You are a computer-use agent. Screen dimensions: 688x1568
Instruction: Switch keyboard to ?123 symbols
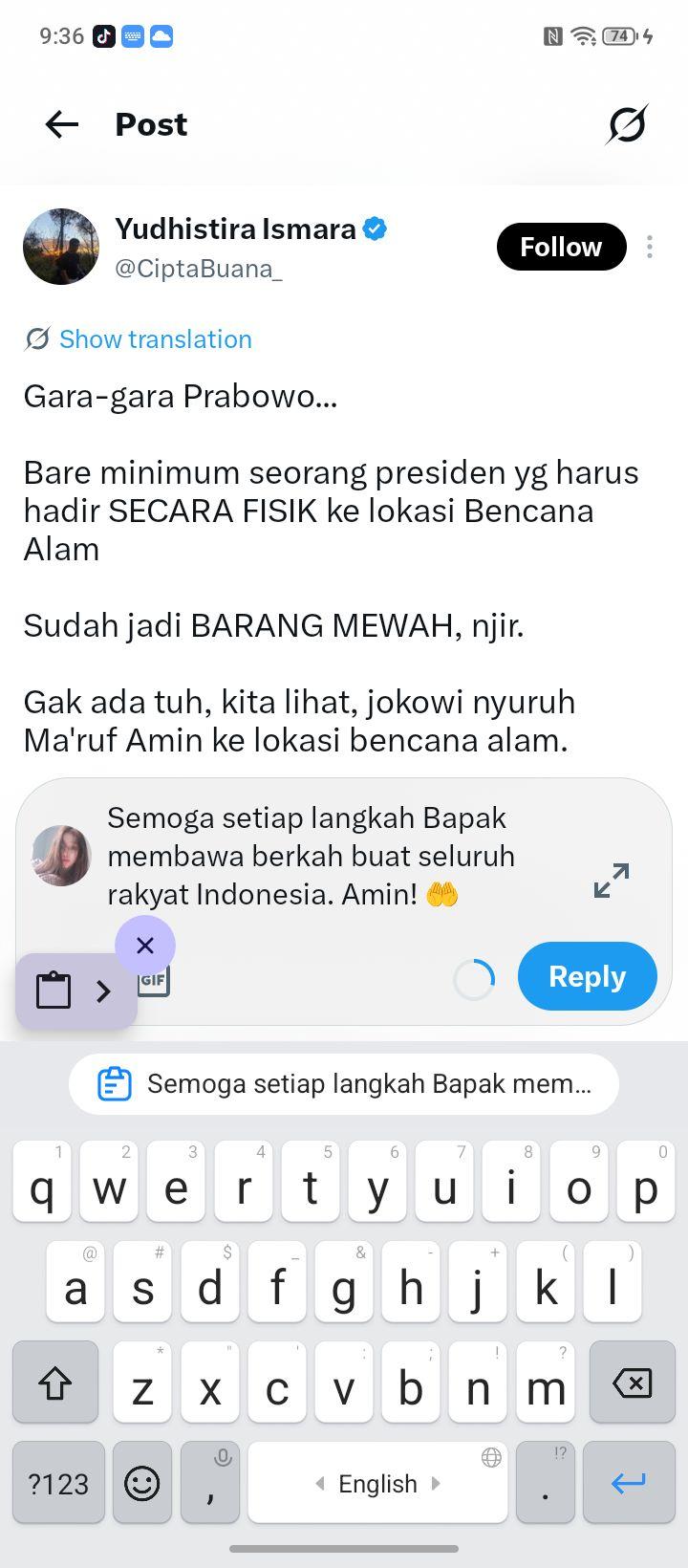[58, 1482]
